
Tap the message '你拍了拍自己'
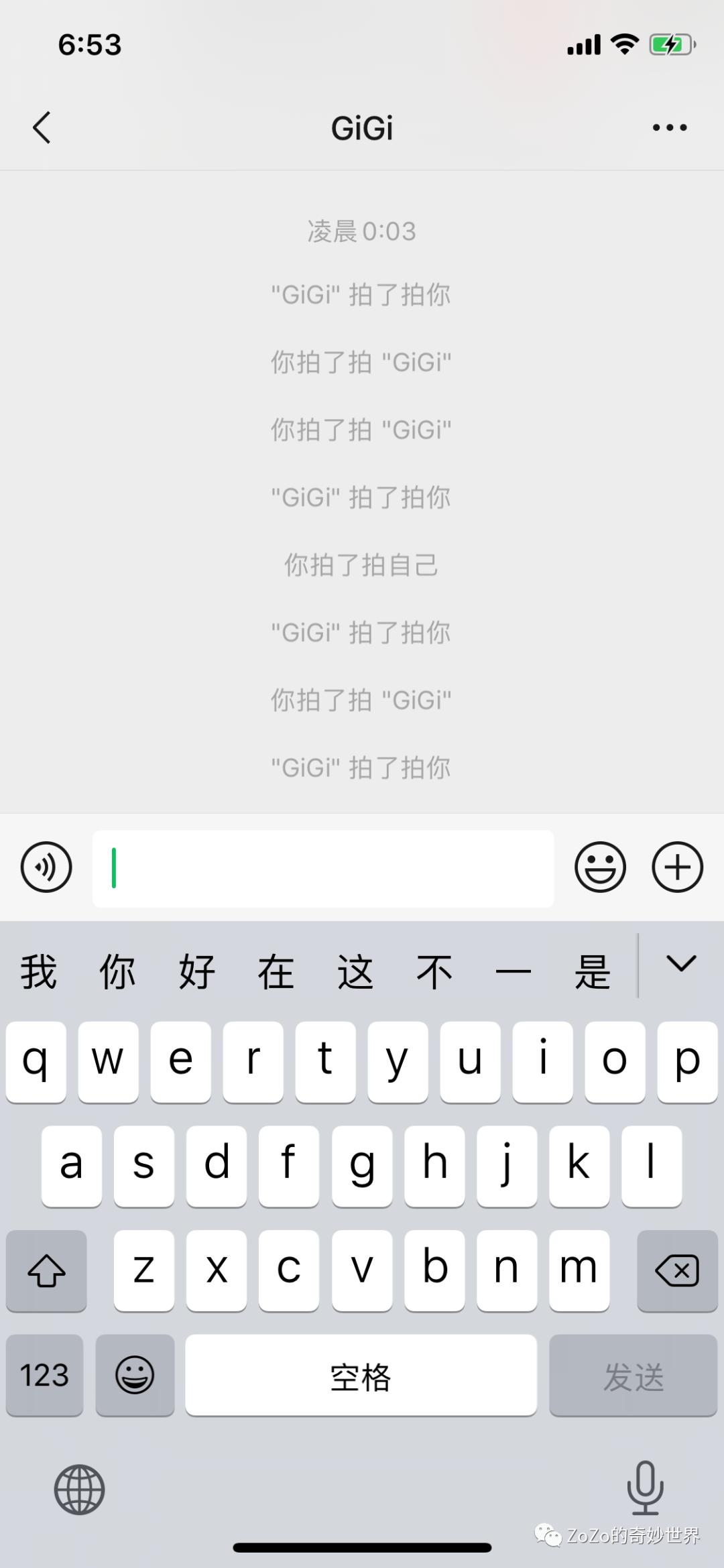[362, 565]
